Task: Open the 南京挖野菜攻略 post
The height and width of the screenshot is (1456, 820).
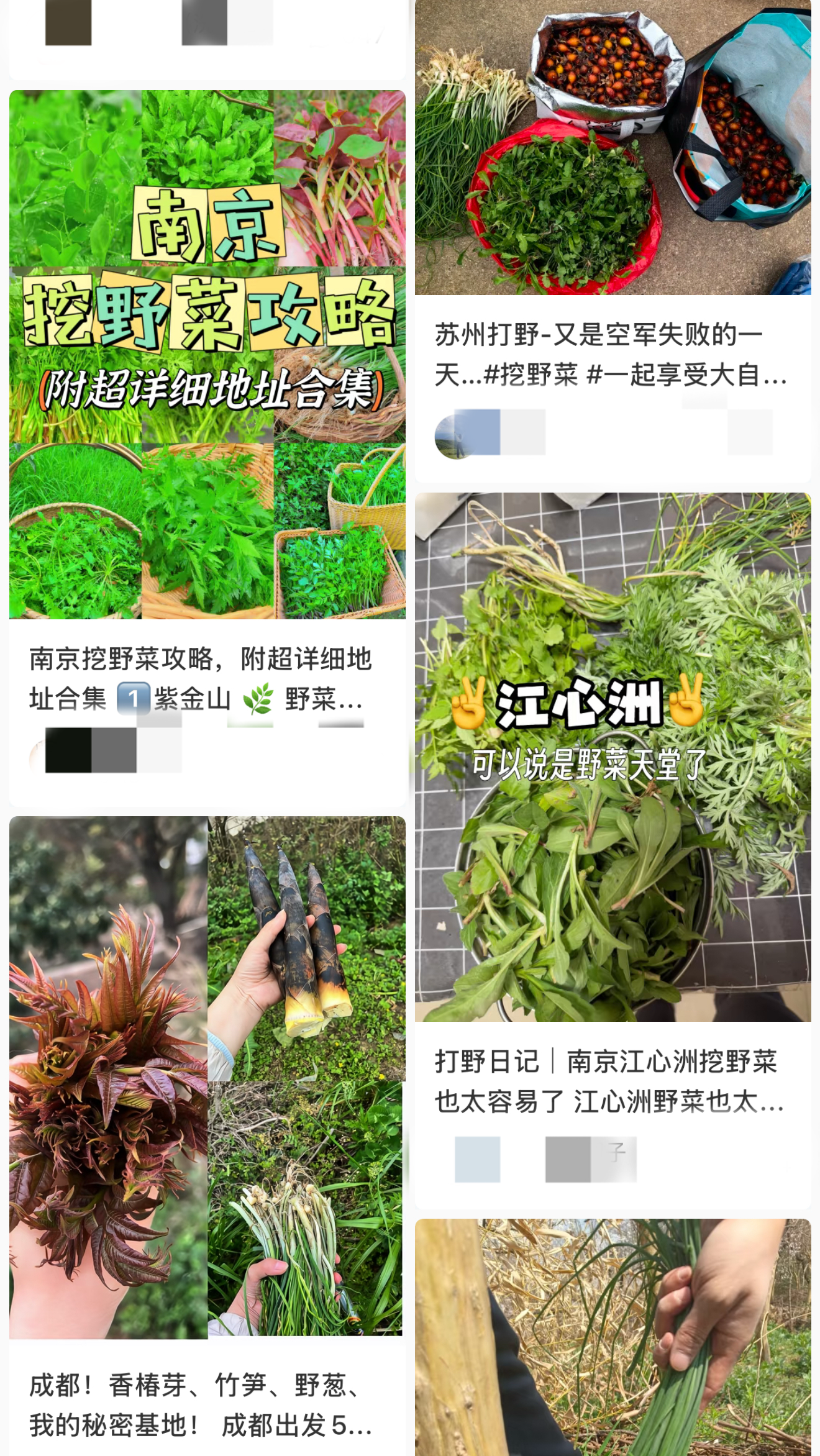Action: coord(207,354)
